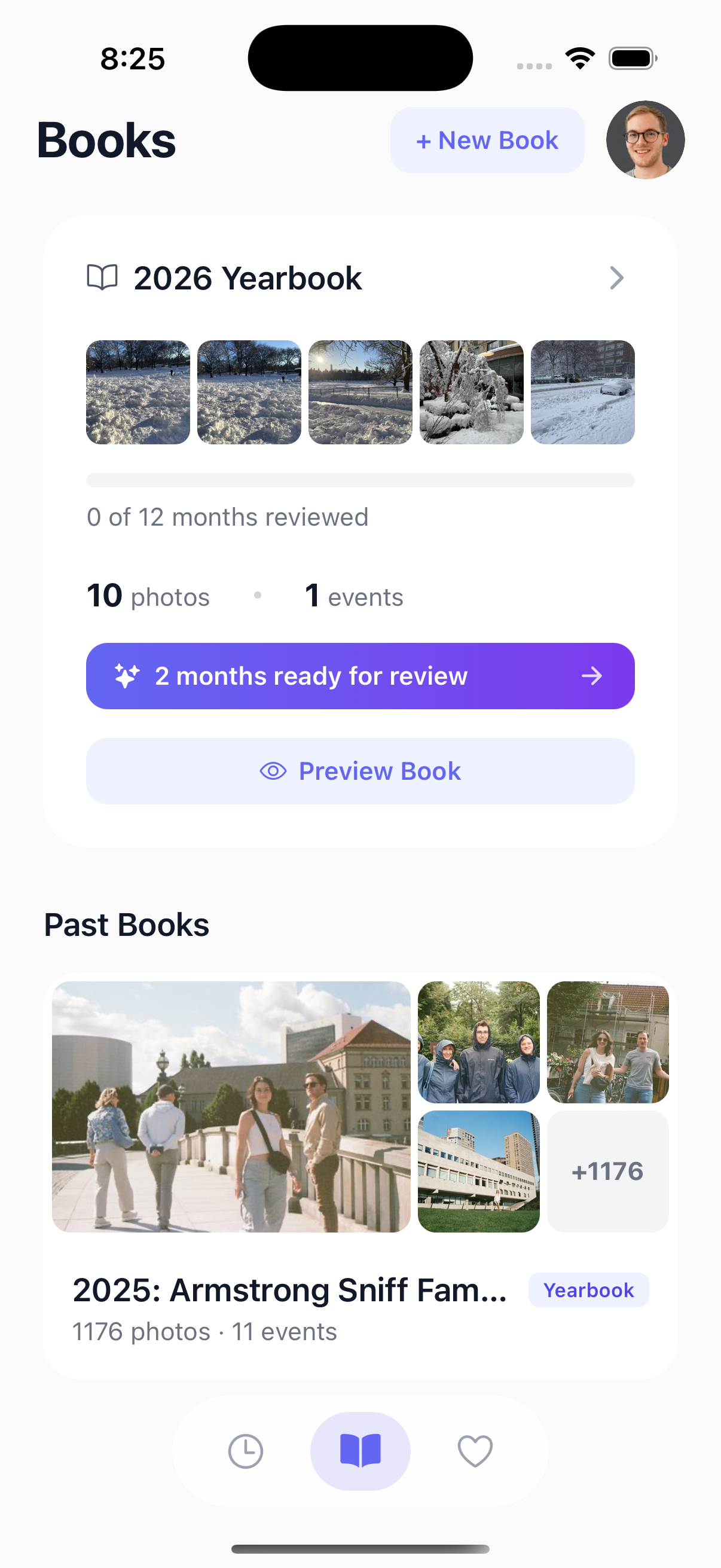Open 2 months ready for review
Viewport: 721px width, 1568px height.
point(360,676)
